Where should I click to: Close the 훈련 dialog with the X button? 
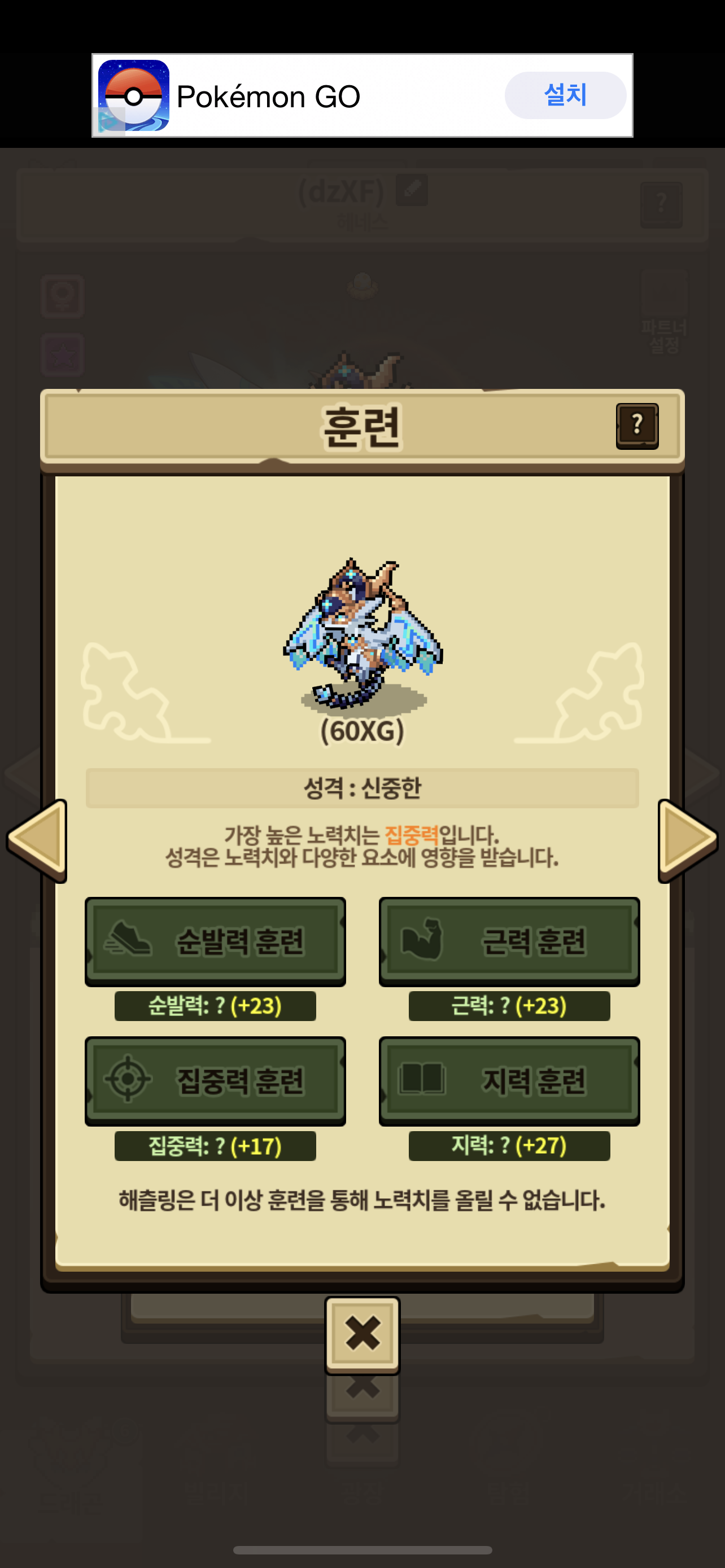point(362,1334)
